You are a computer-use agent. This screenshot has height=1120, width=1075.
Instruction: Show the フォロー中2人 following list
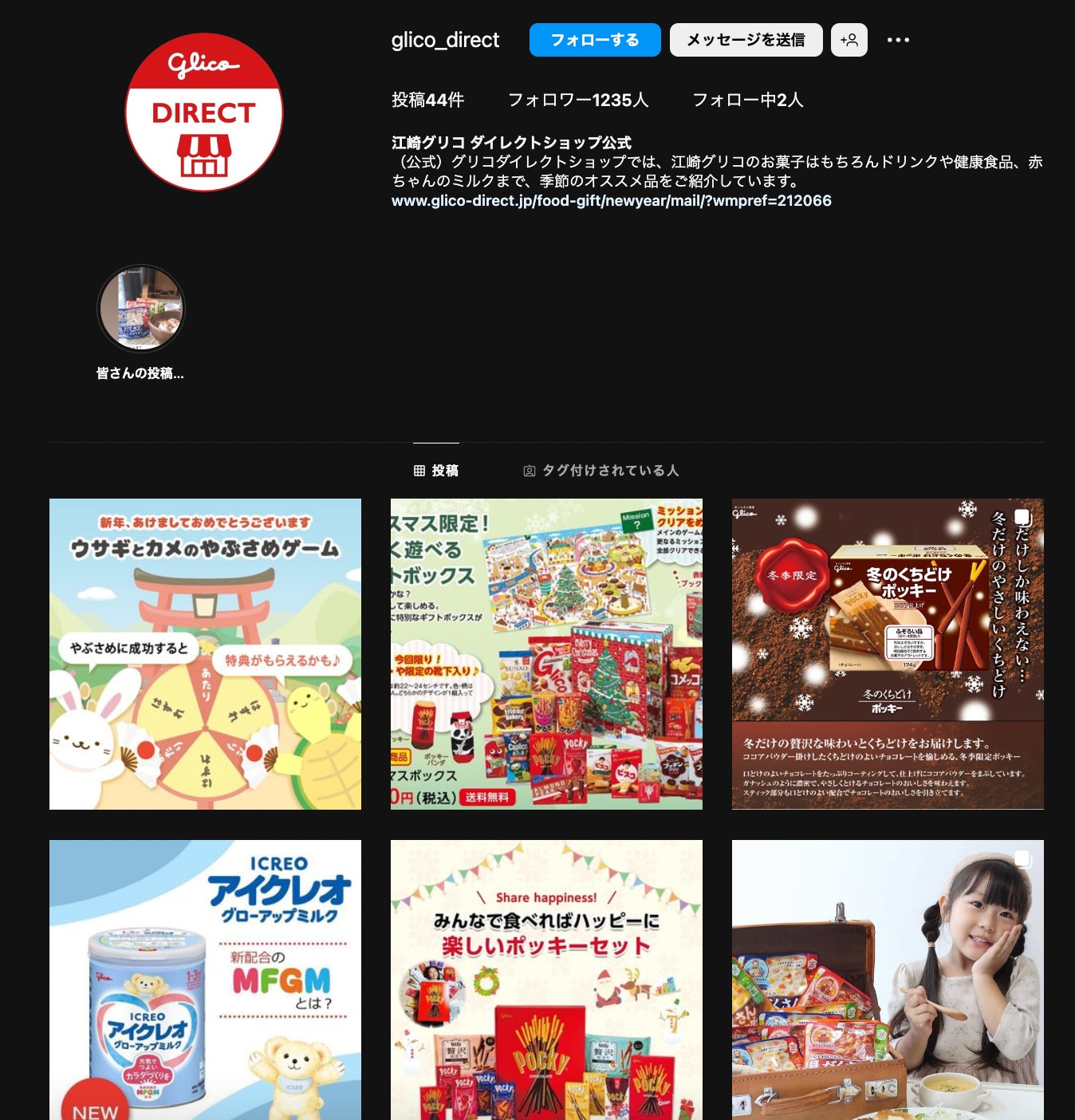coord(747,101)
